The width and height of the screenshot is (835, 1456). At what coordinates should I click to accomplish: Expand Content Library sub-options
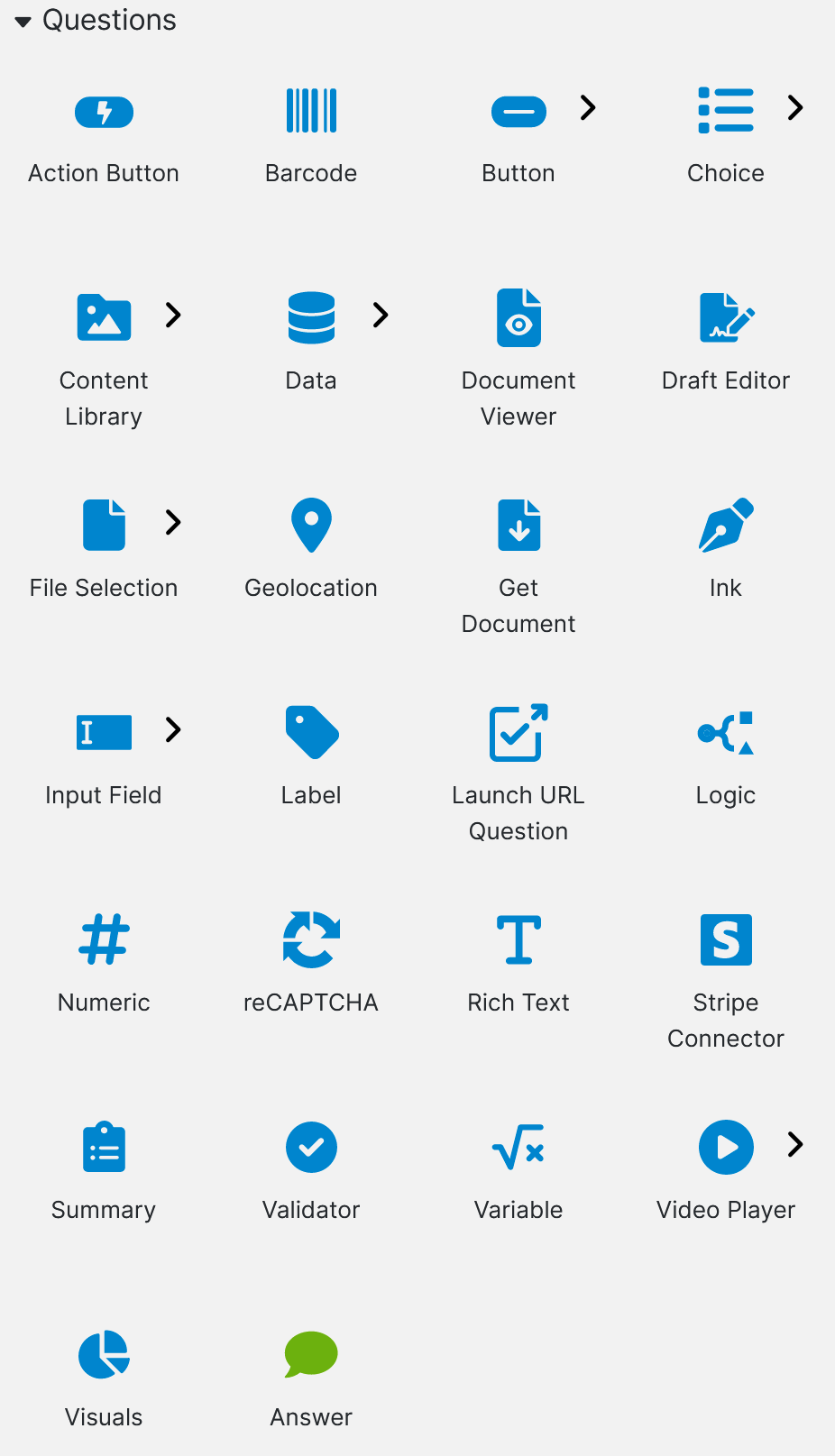173,315
